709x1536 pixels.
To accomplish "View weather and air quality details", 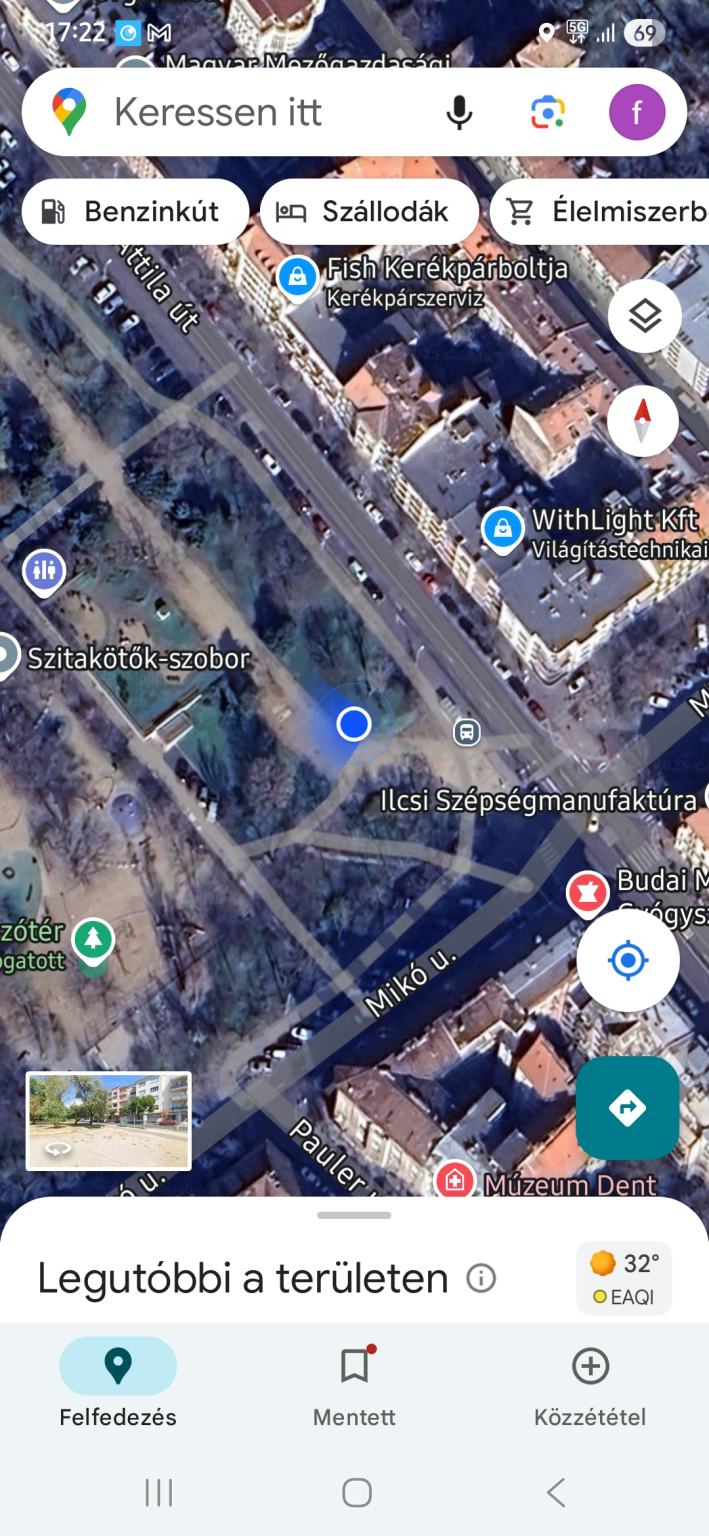I will click(x=624, y=1278).
